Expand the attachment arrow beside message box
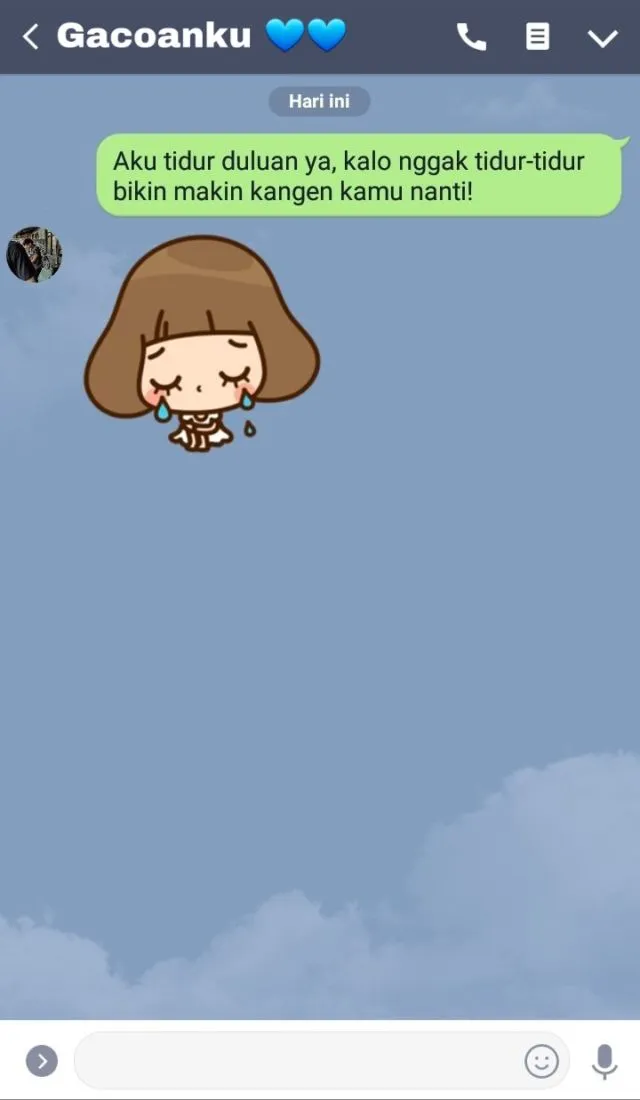The image size is (640, 1100). pyautogui.click(x=42, y=1060)
